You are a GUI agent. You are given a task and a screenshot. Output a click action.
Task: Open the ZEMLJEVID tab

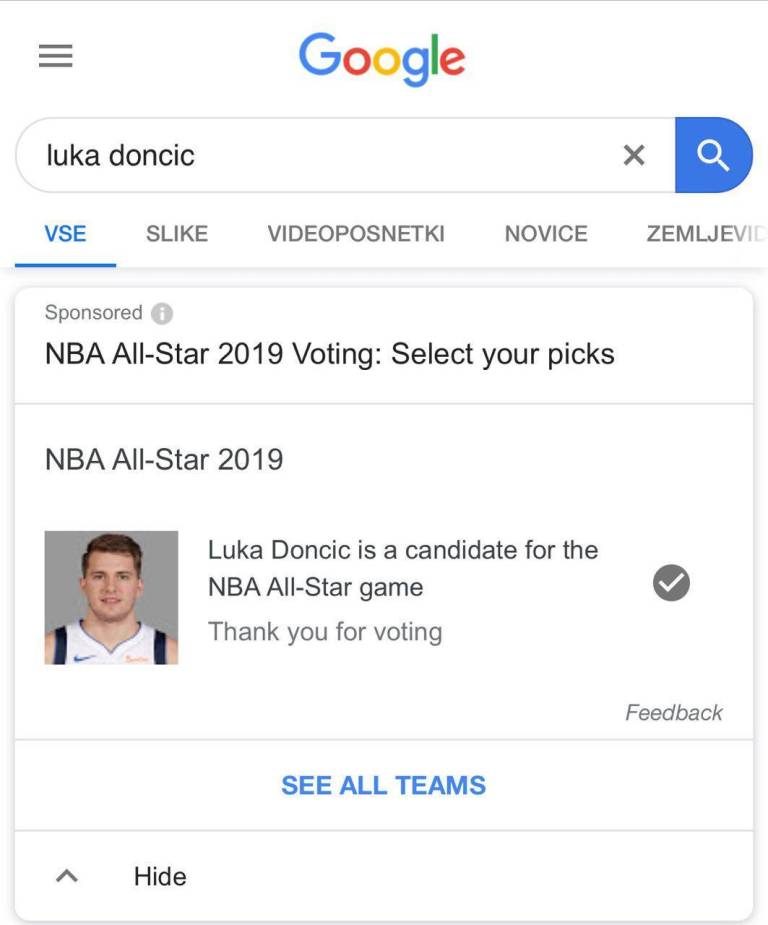[x=706, y=234]
